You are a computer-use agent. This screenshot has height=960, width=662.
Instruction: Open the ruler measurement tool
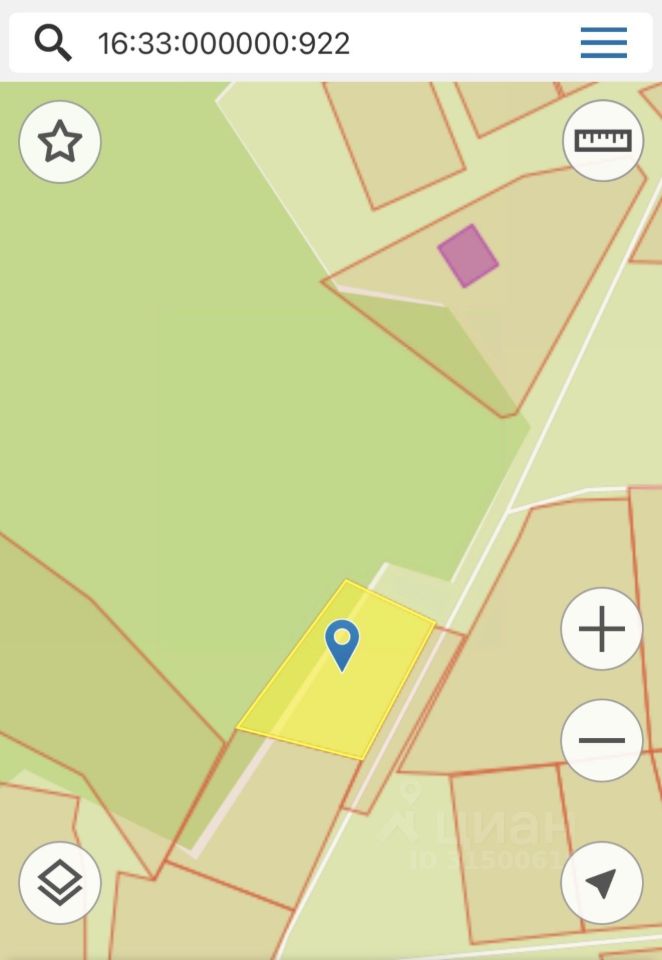click(603, 140)
